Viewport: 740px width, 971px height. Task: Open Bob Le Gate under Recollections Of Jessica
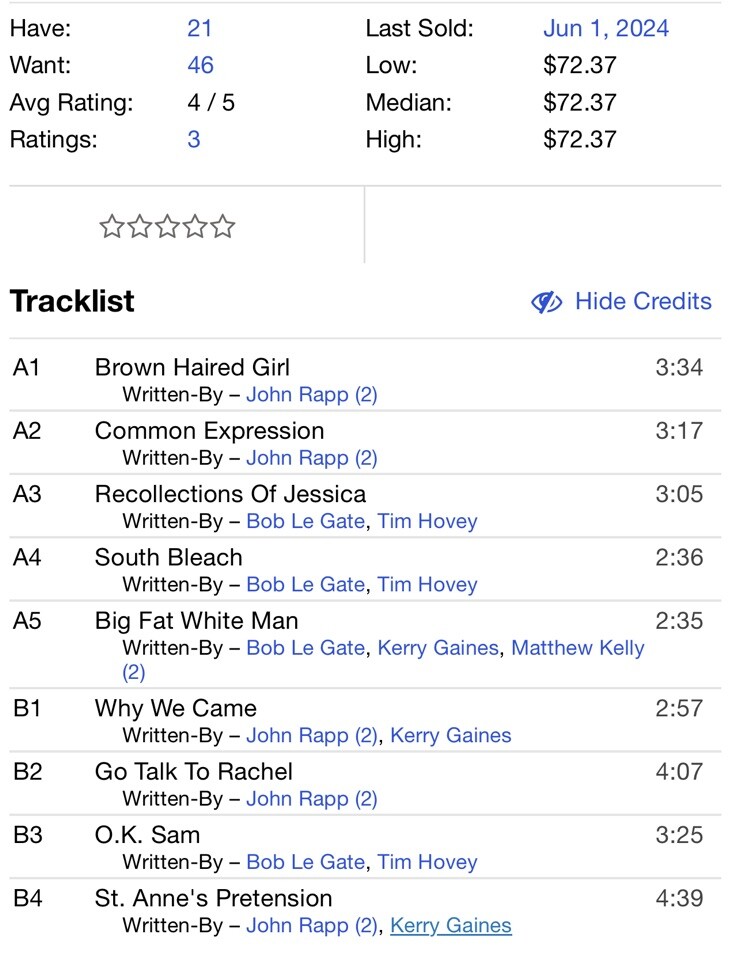[305, 521]
